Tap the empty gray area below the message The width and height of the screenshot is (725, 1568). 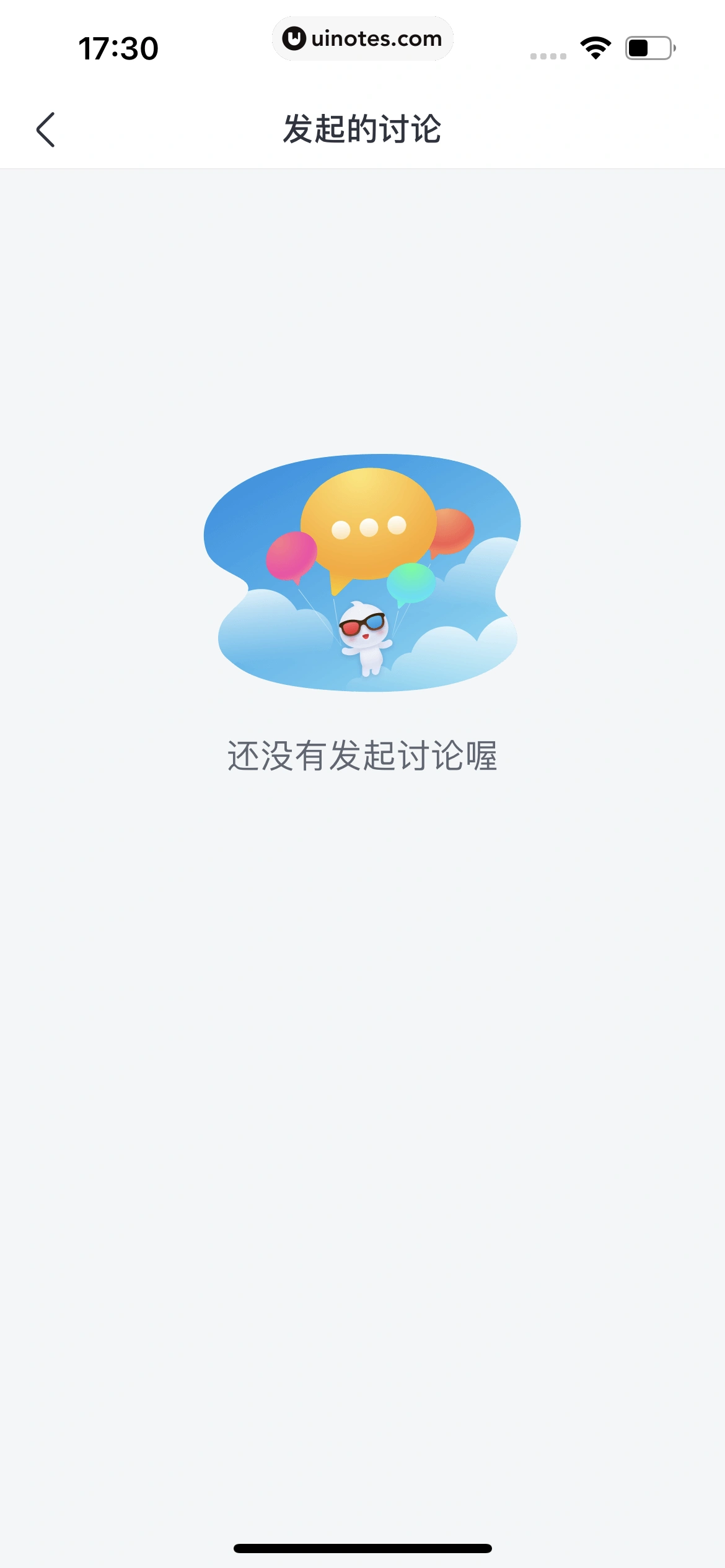362,1053
